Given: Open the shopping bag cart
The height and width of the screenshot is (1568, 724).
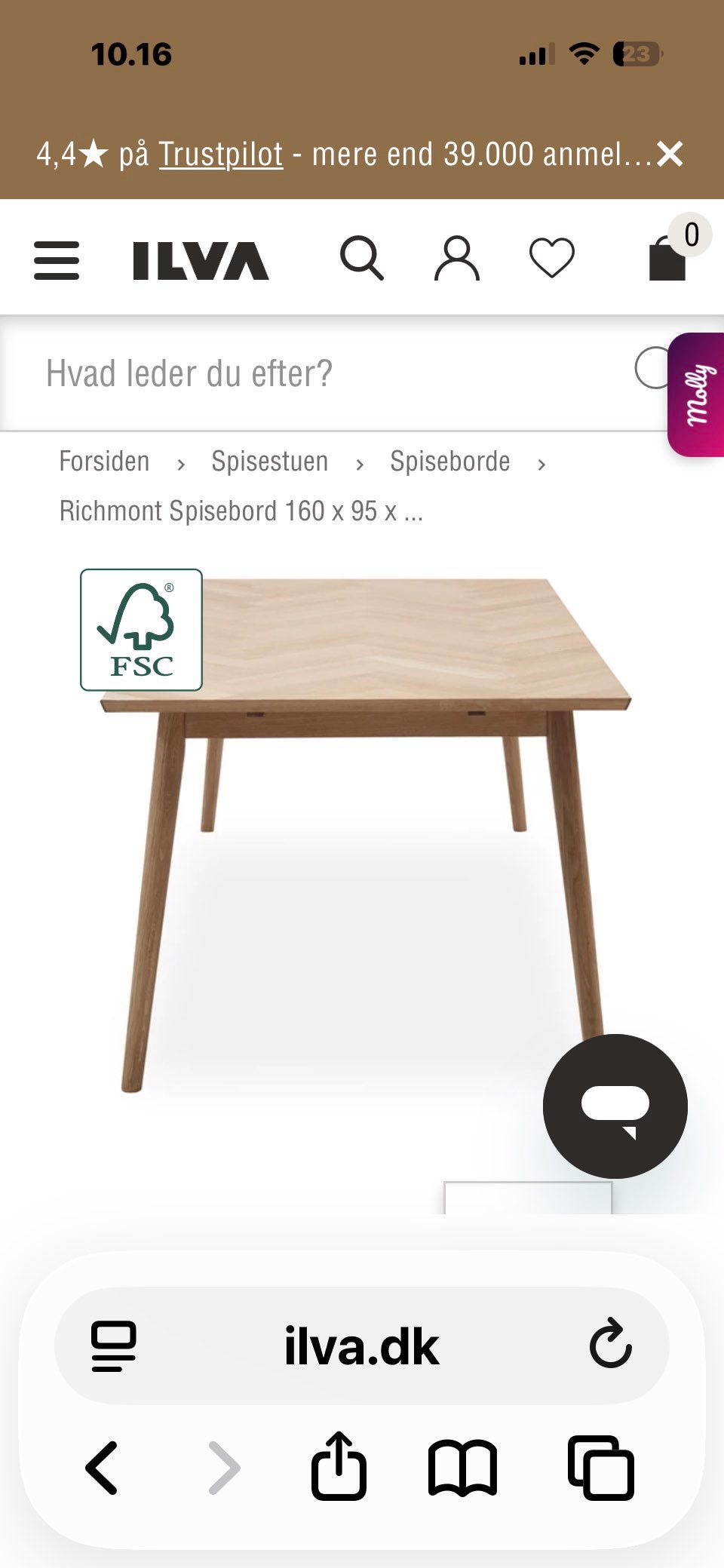Looking at the screenshot, I should [x=667, y=260].
